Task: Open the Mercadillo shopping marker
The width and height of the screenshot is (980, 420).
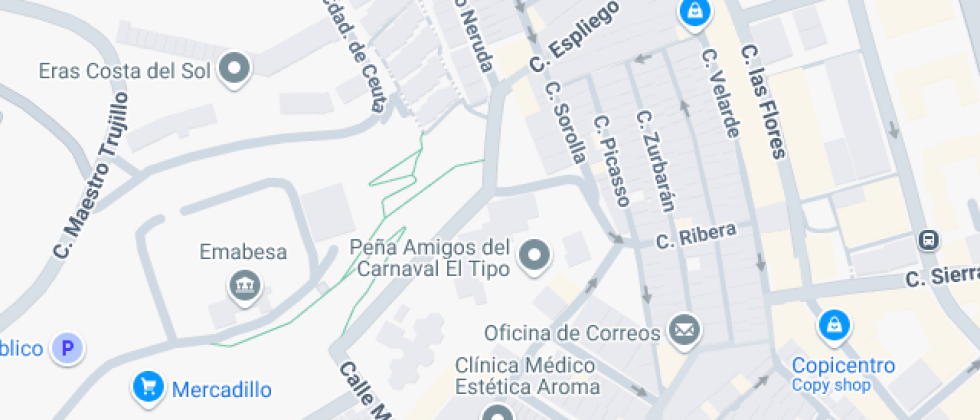Action: (x=149, y=385)
